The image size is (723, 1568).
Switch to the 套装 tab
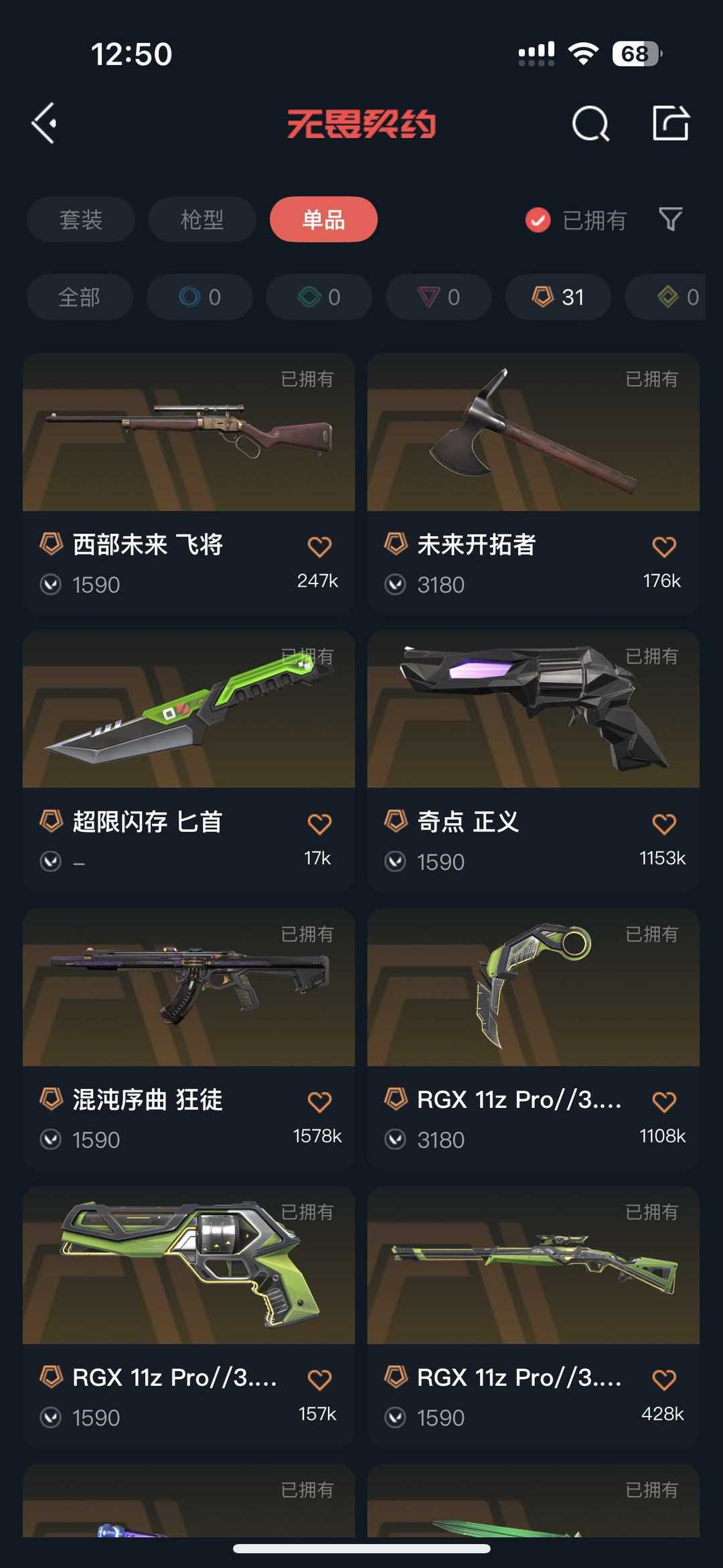[x=81, y=219]
